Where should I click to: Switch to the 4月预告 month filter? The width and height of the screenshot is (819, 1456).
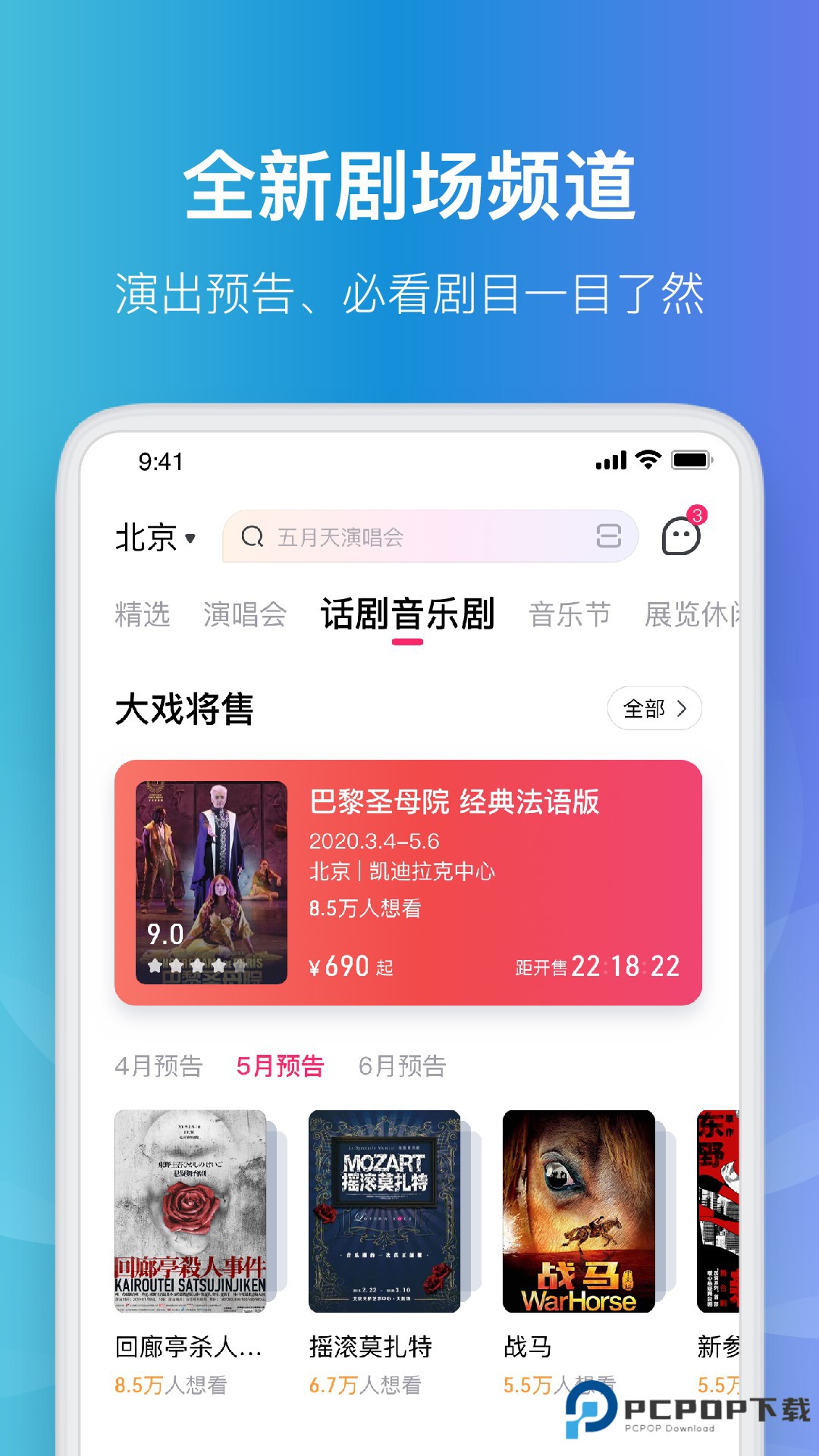158,1065
